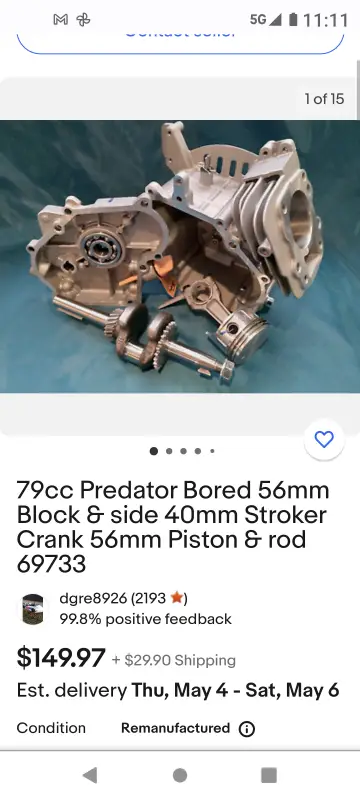360x800 pixels.
Task: Open the engine parts product photo
Action: [x=180, y=256]
